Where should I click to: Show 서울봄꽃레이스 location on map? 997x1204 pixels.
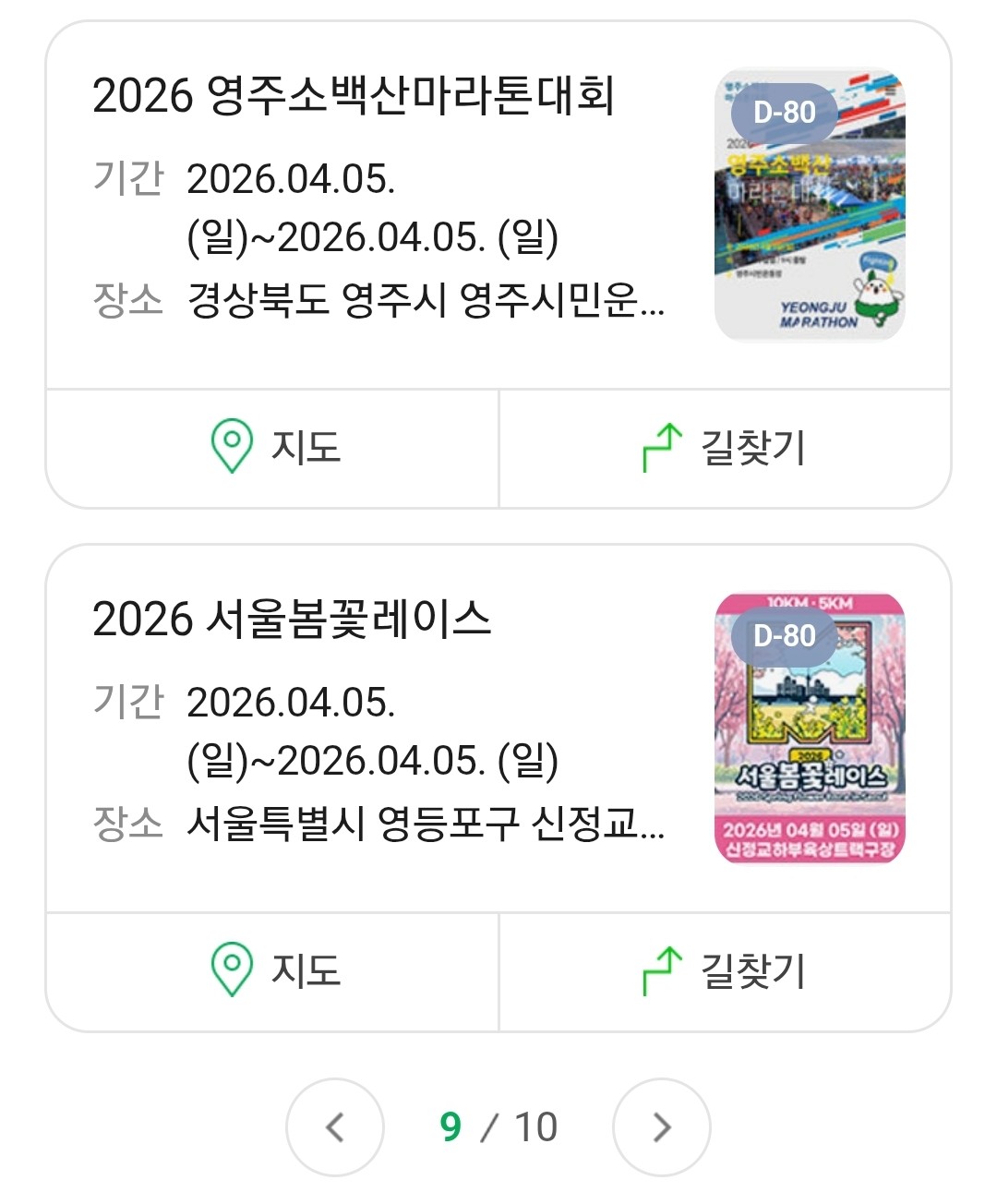pyautogui.click(x=273, y=971)
